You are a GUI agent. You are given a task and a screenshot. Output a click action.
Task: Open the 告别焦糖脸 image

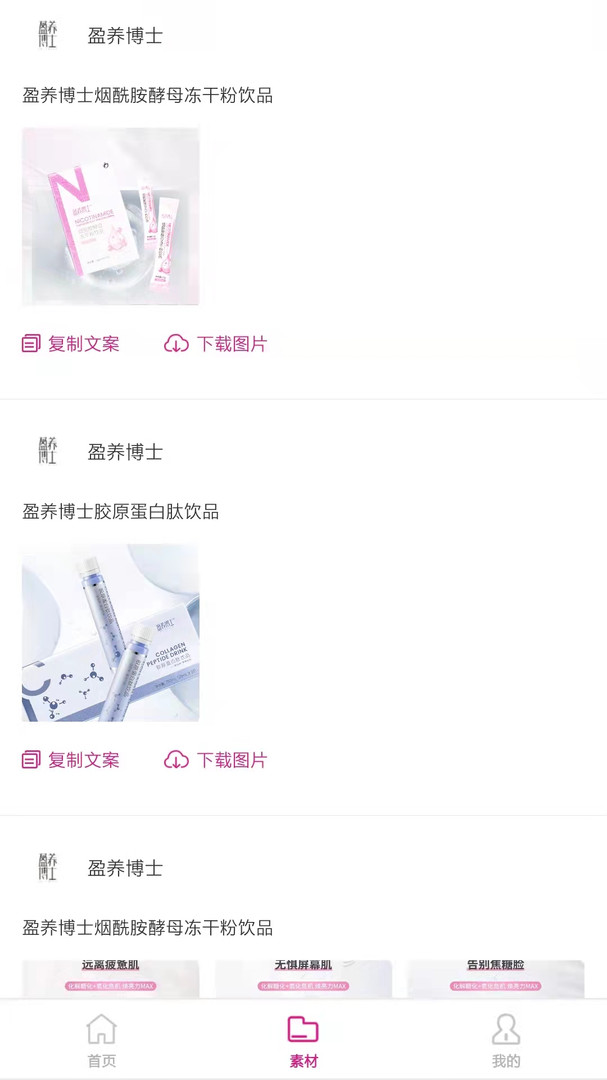tap(495, 979)
